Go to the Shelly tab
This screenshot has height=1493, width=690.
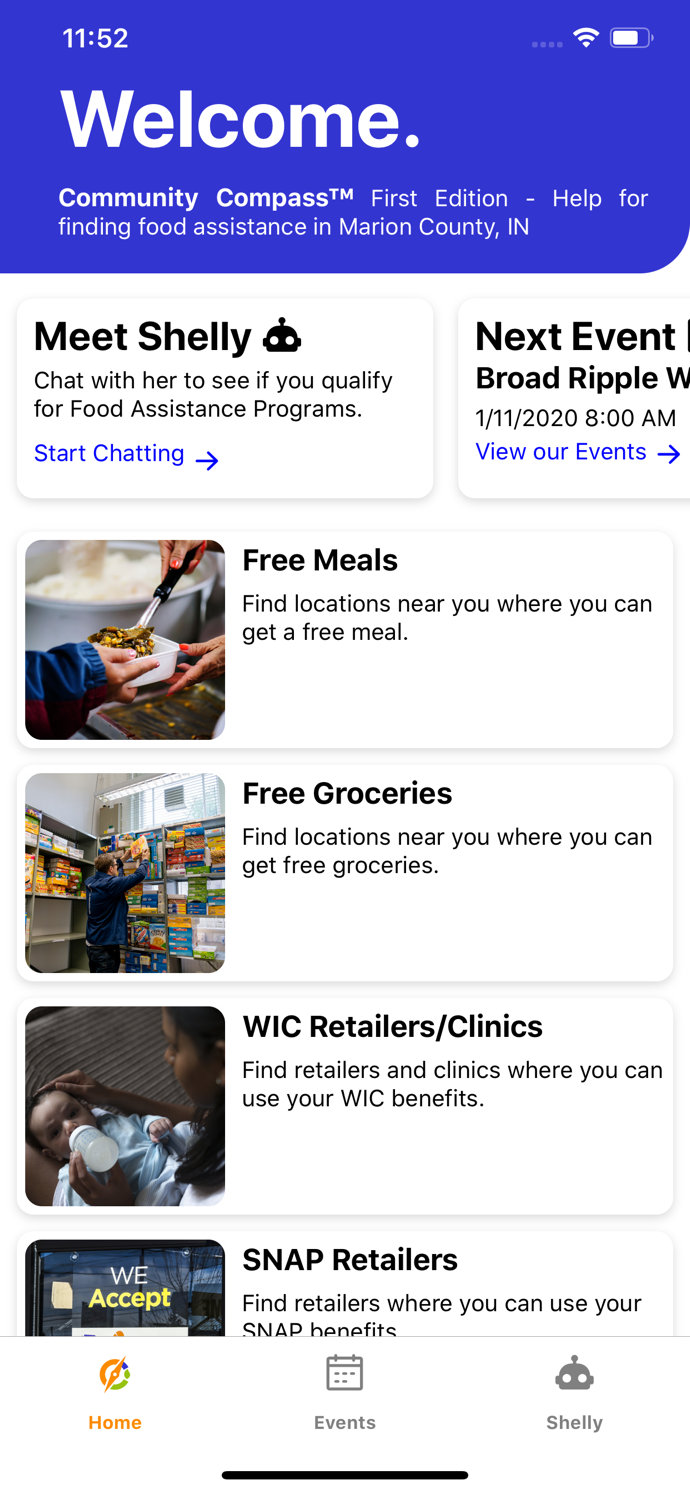click(x=574, y=1393)
